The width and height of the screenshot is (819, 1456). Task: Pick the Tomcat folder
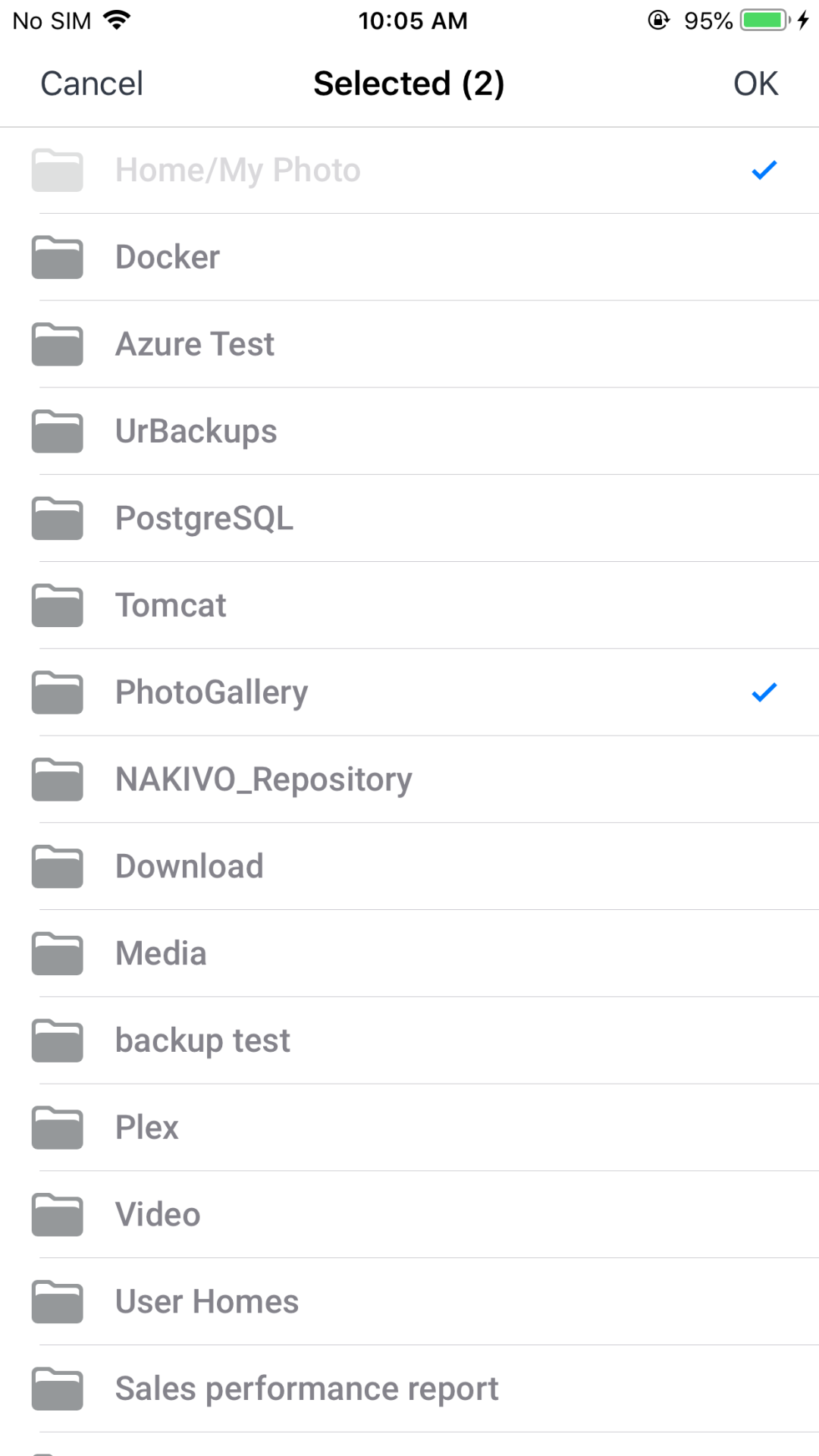click(409, 606)
